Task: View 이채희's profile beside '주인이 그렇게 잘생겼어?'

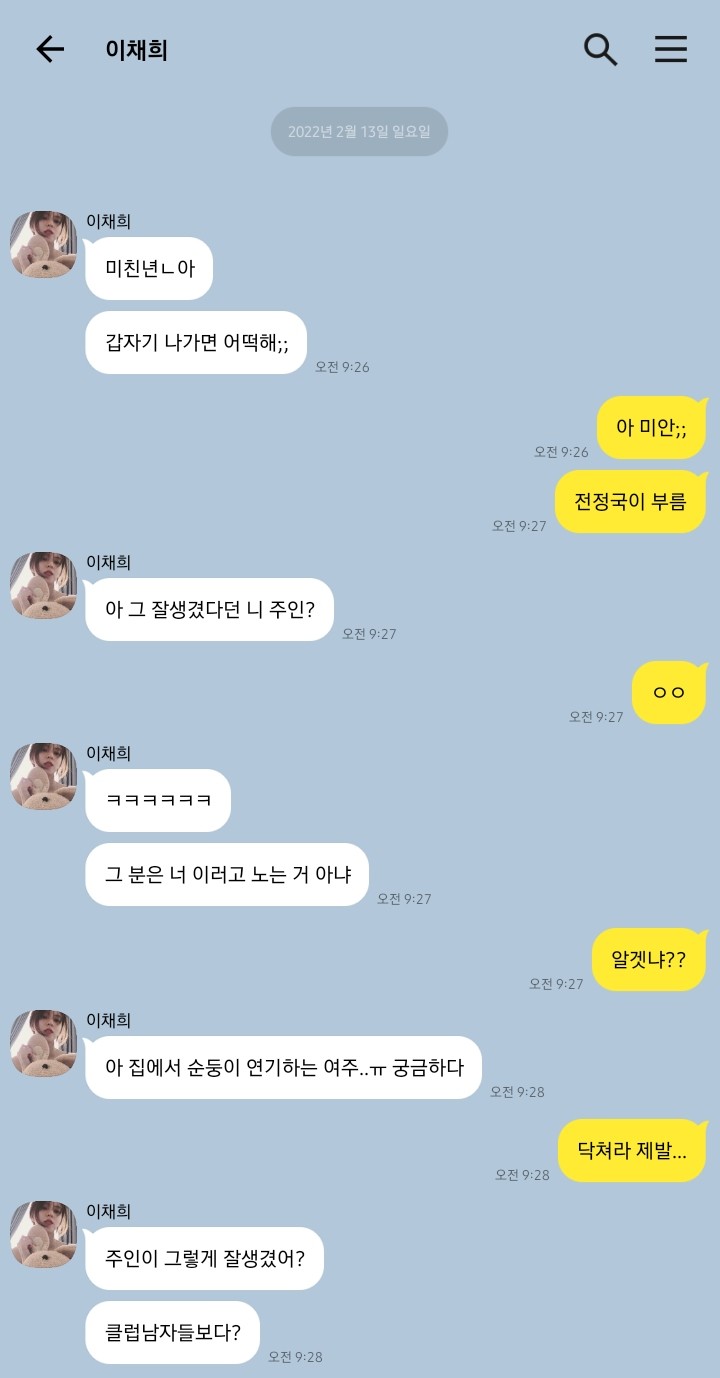Action: (44, 1234)
